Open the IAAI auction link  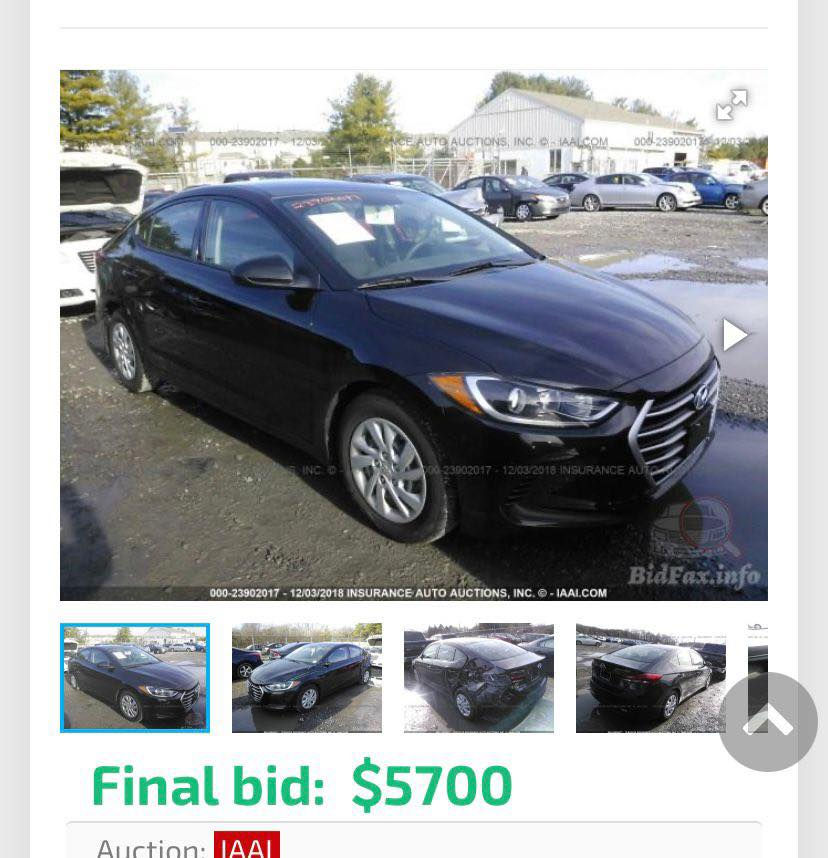pos(247,846)
